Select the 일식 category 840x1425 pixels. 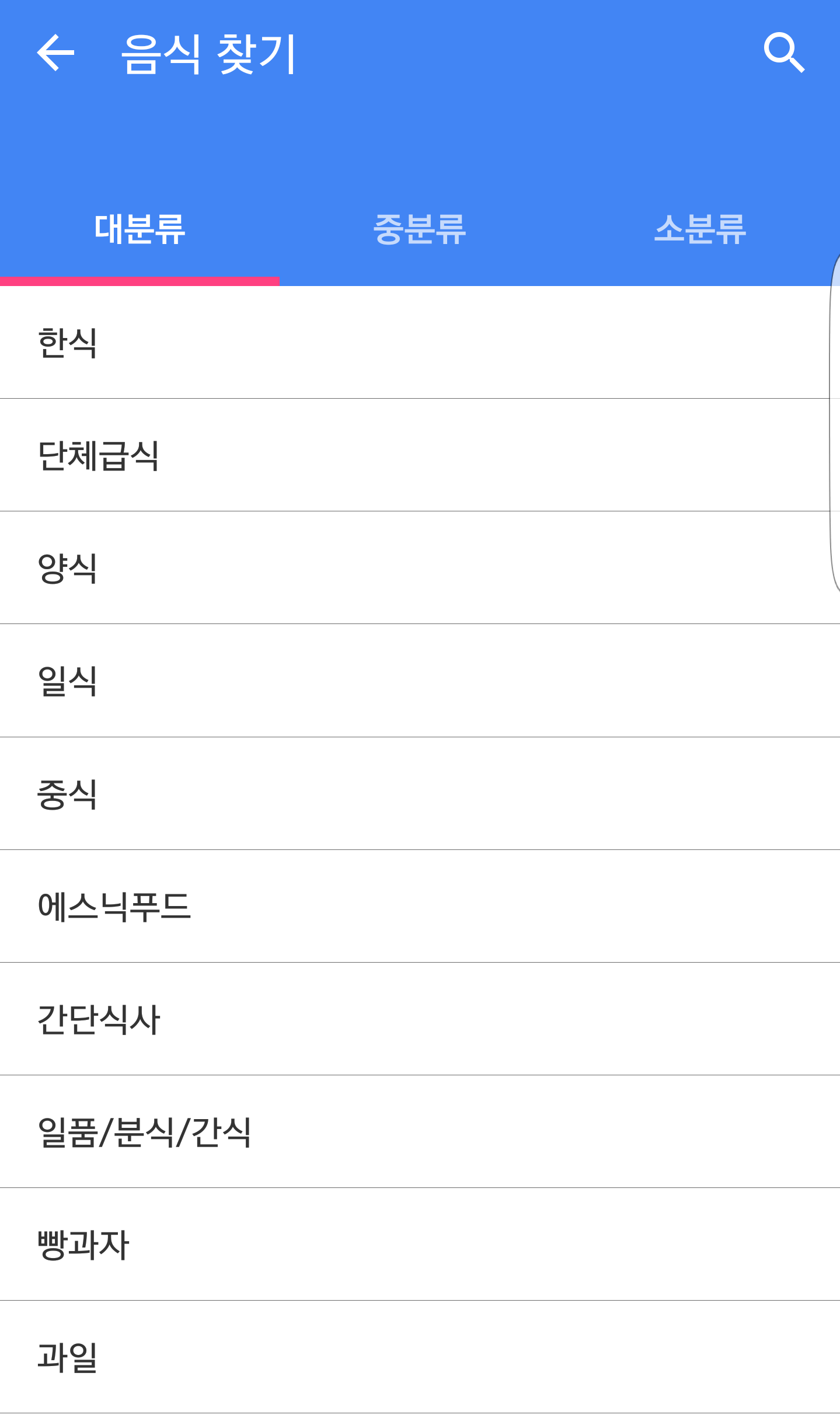pos(420,681)
